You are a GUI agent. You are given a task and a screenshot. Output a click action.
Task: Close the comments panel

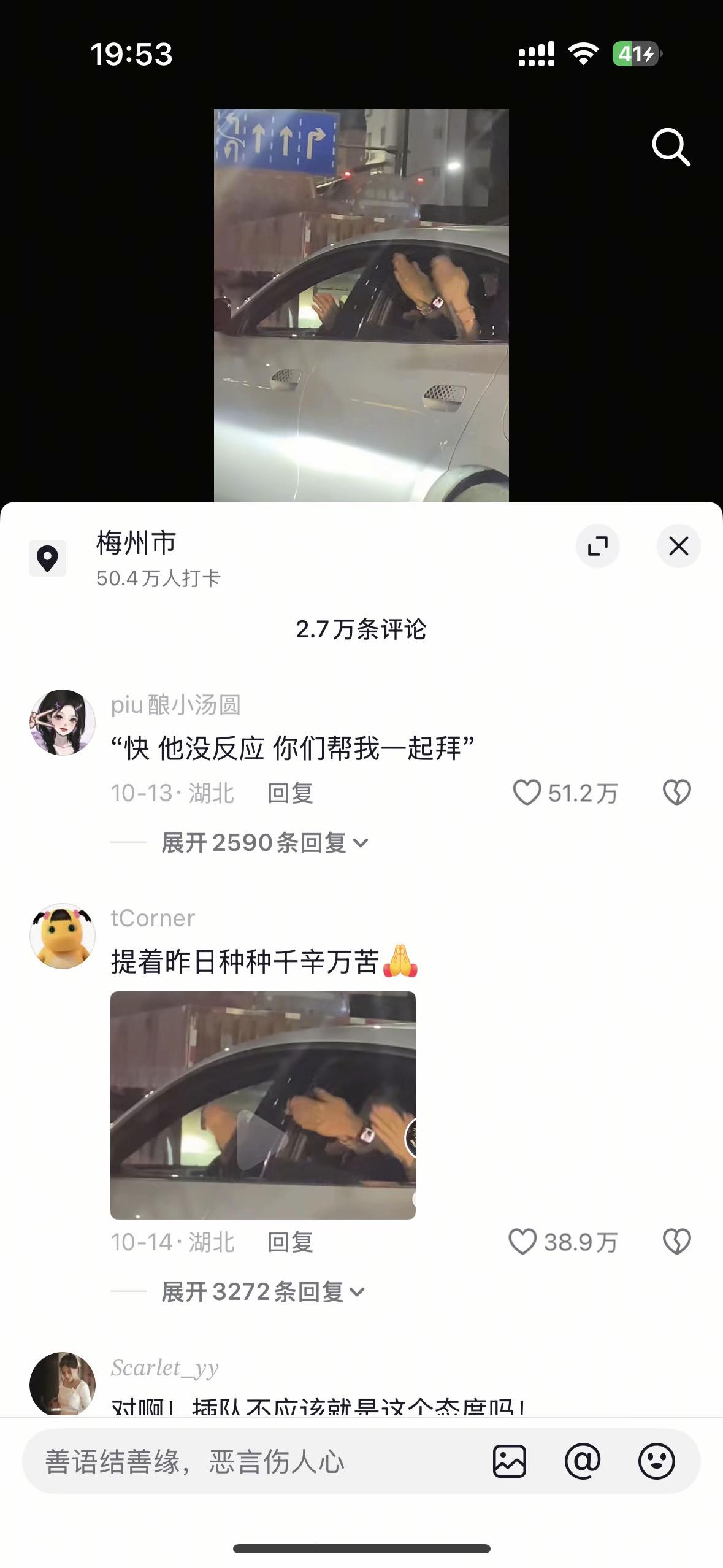[x=678, y=546]
